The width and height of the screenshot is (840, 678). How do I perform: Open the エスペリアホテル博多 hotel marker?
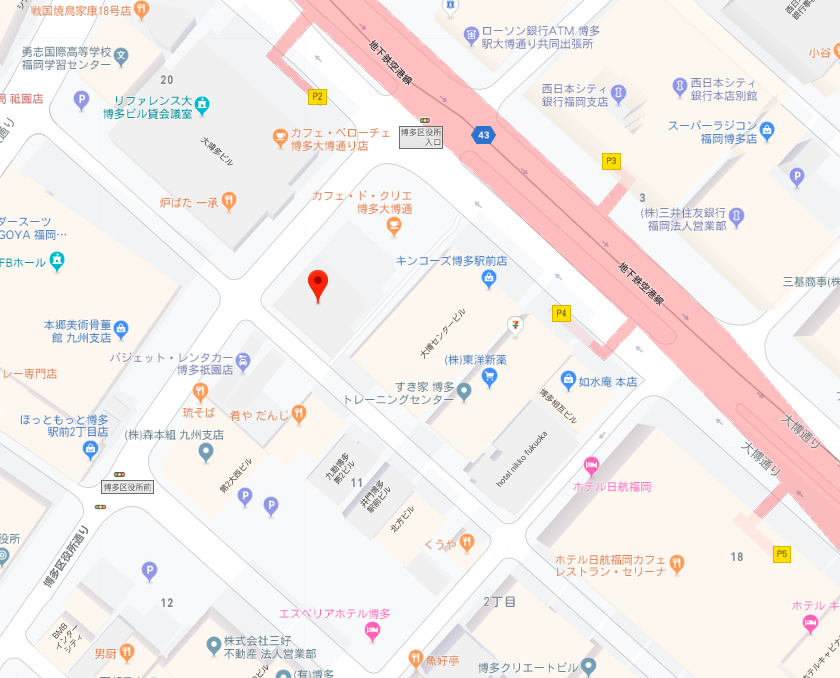(x=373, y=631)
